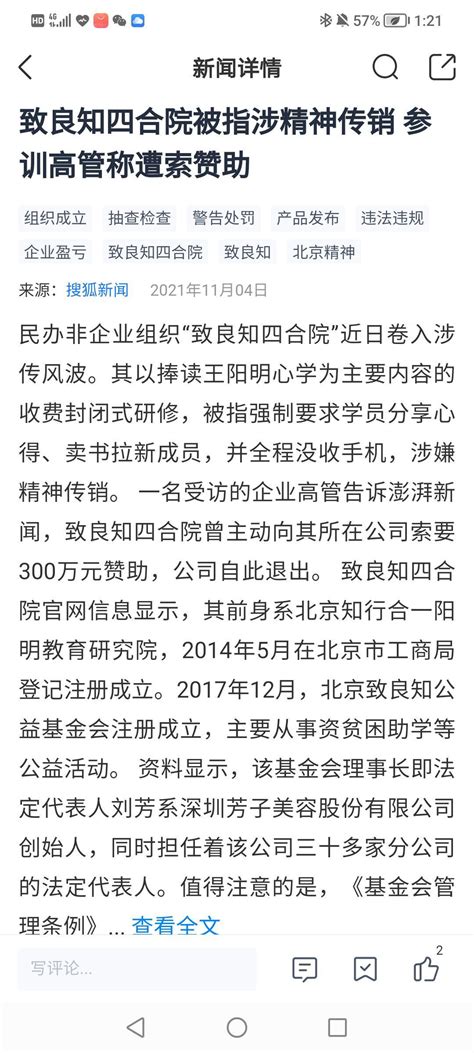Select the 企业盈亏 tag chip
The height and width of the screenshot is (1053, 474).
coord(56,253)
